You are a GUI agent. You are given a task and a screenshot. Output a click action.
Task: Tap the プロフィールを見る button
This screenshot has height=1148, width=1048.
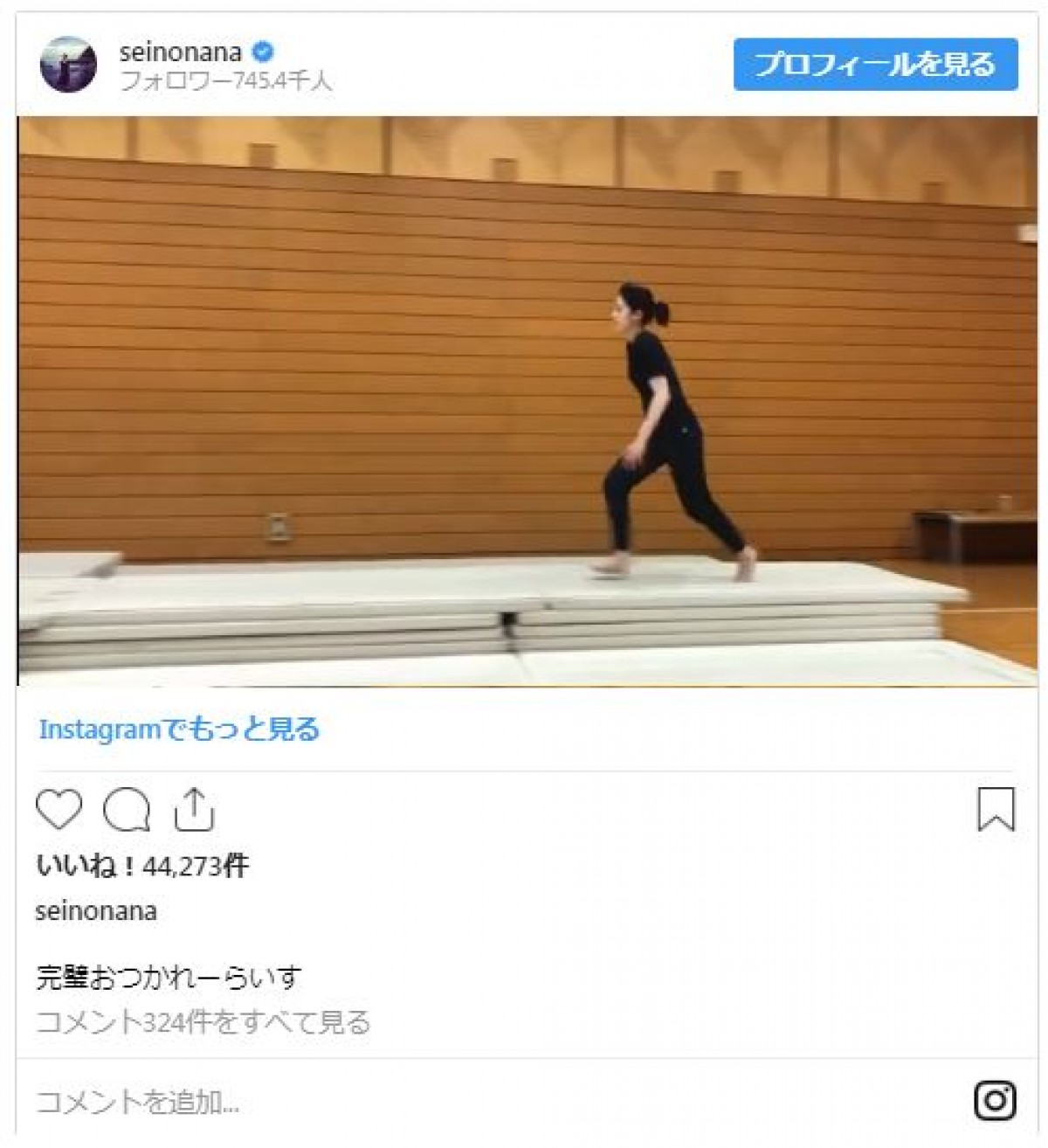[875, 65]
